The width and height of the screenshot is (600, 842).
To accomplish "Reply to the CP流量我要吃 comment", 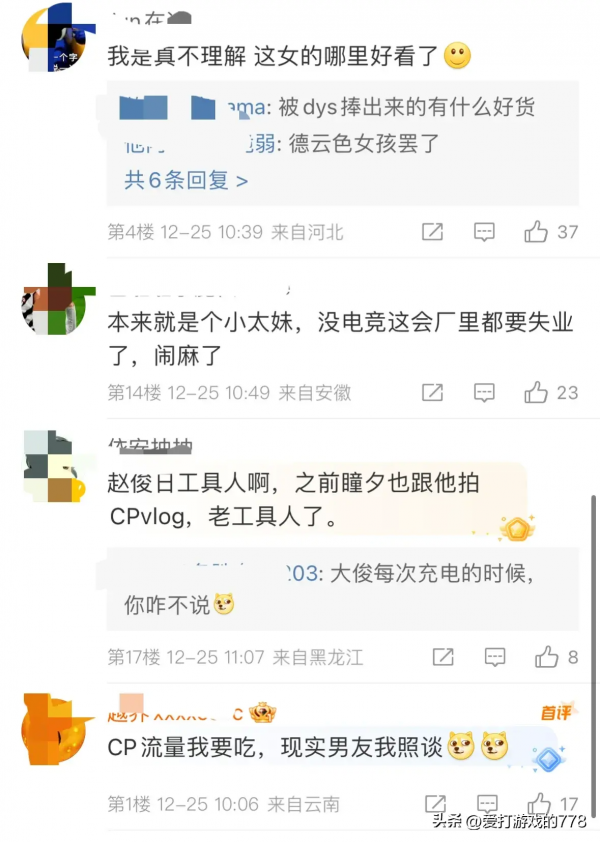I will (487, 803).
